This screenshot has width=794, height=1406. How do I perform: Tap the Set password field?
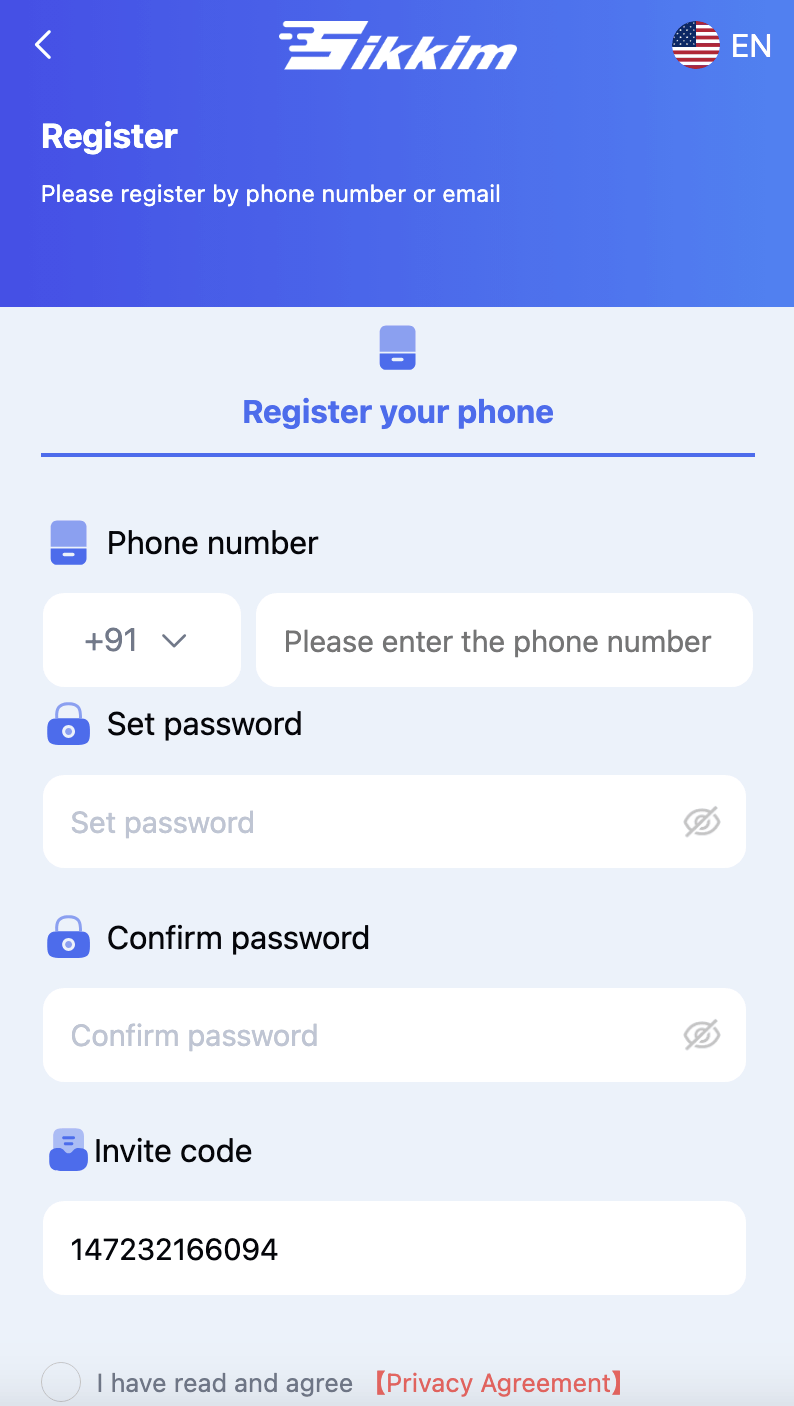tap(360, 822)
